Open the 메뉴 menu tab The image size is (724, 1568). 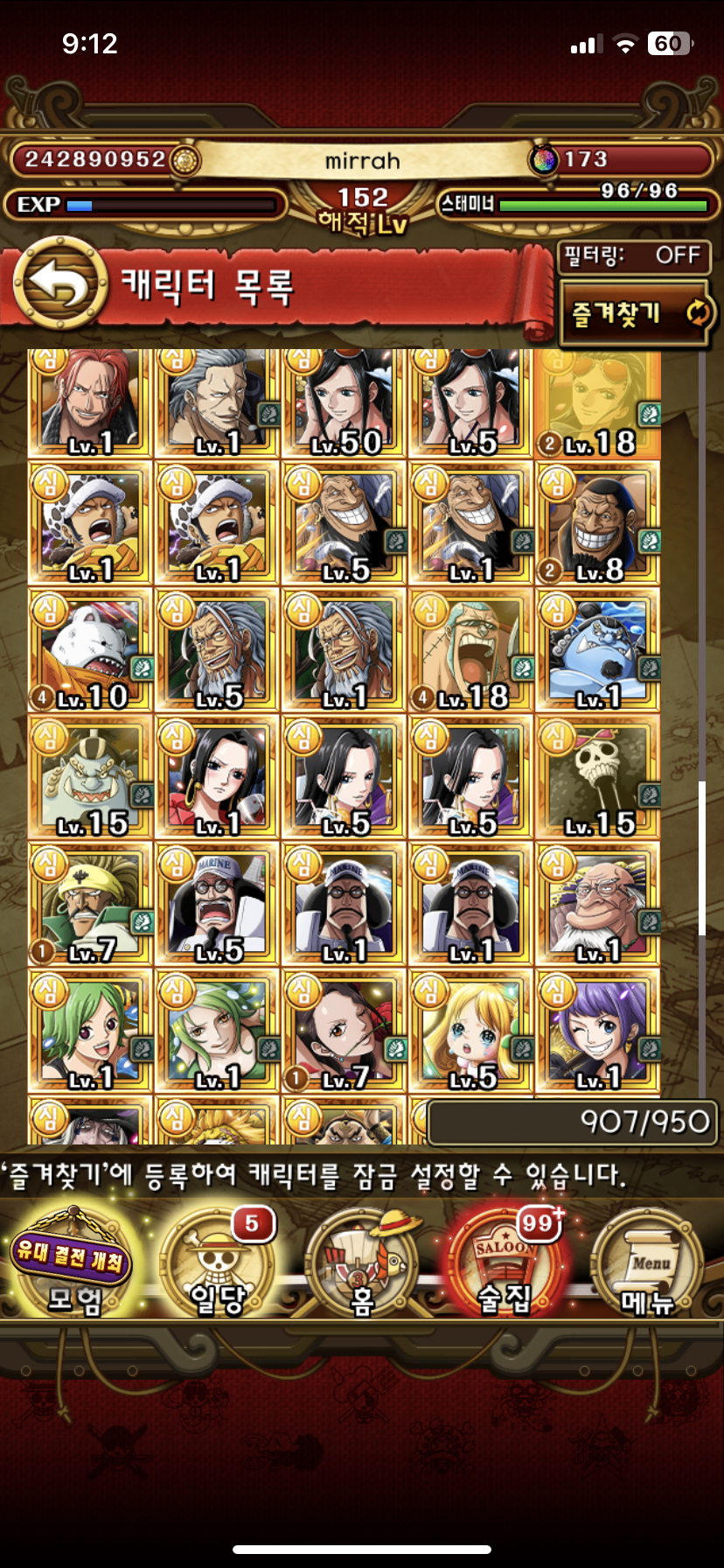click(x=649, y=1265)
